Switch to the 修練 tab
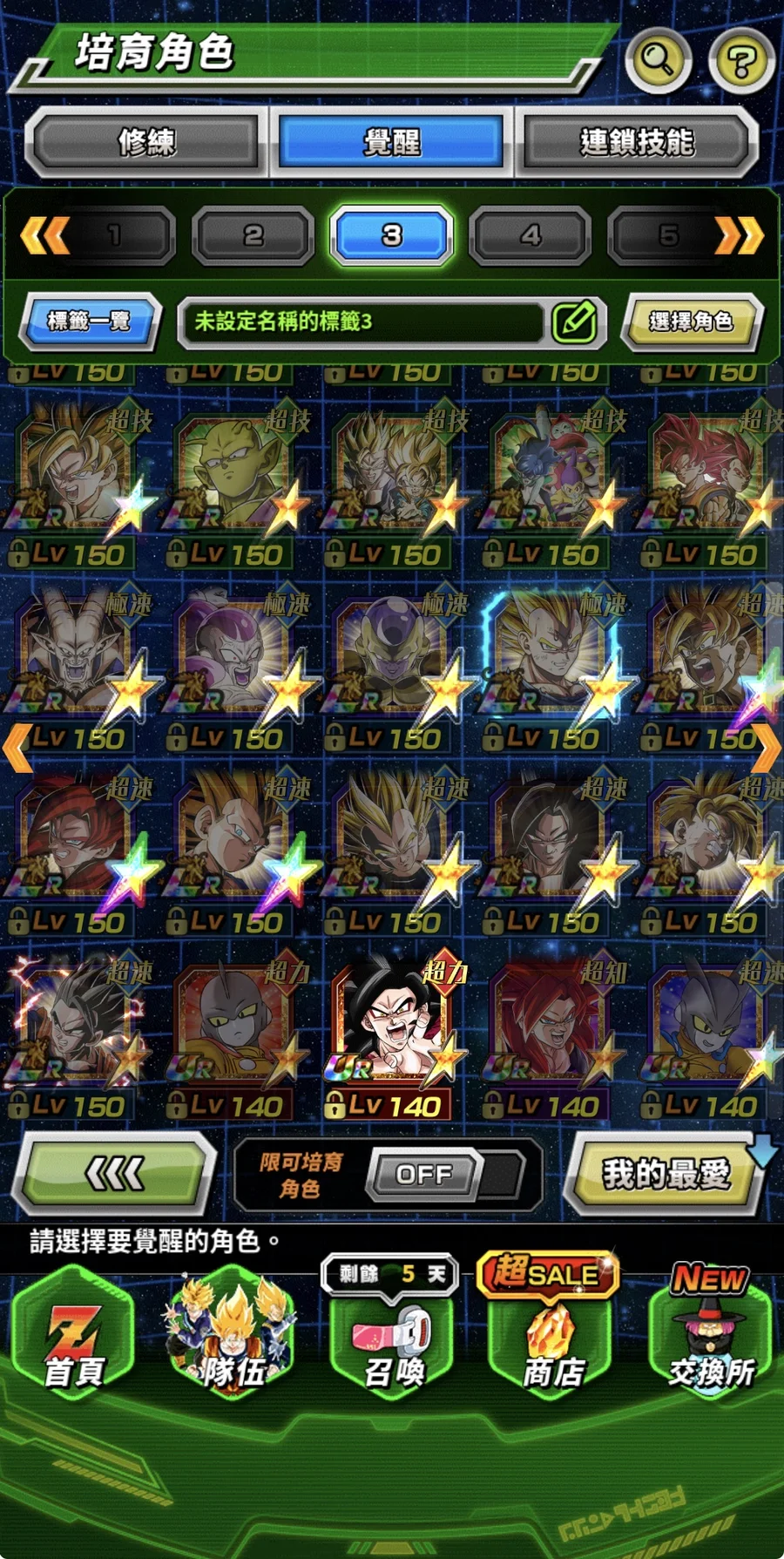The image size is (784, 1559). [146, 141]
